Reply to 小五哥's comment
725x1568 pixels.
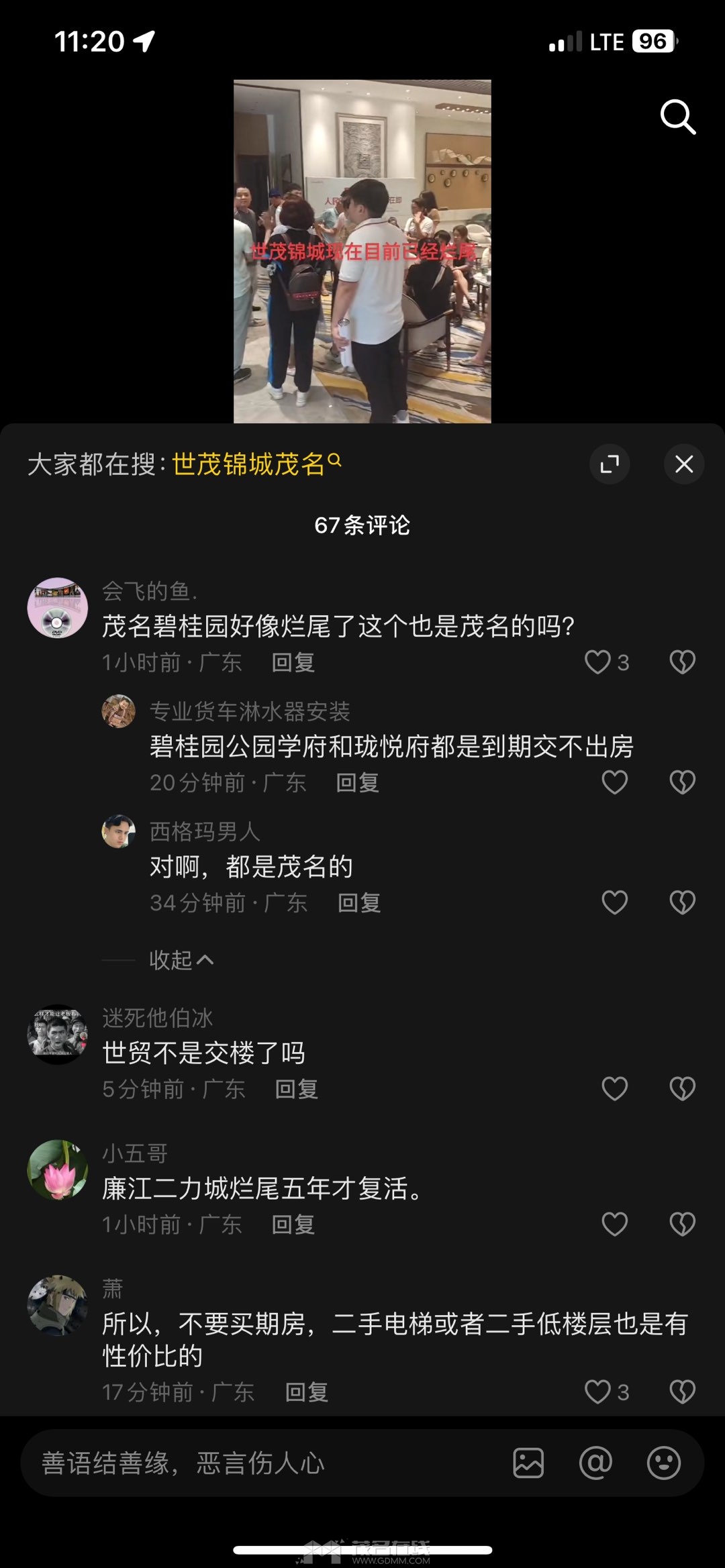click(x=293, y=1225)
